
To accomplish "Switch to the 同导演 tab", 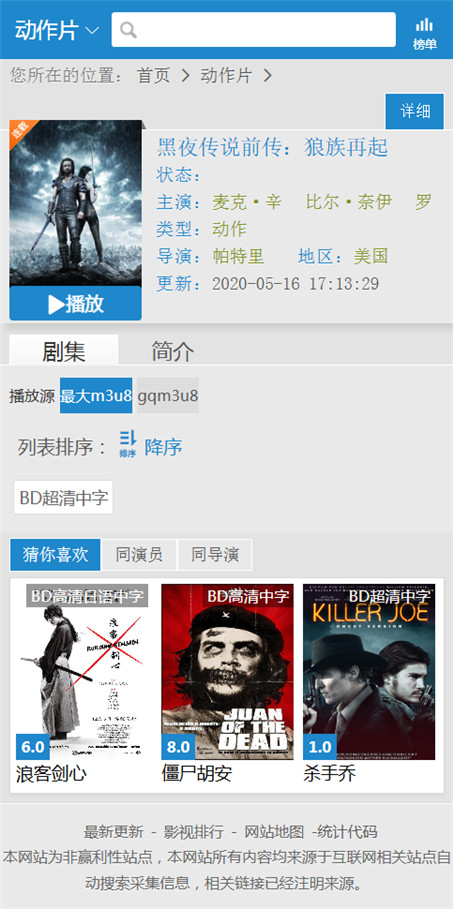I will (215, 555).
